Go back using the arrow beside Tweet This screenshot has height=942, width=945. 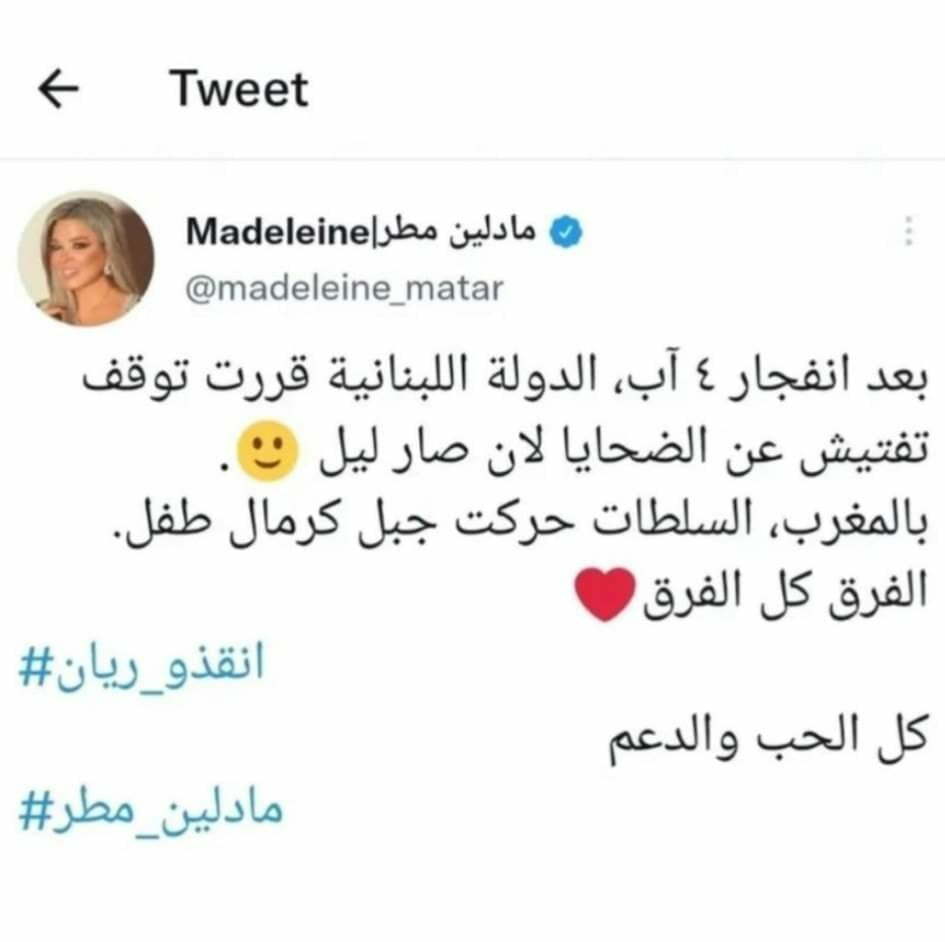pyautogui.click(x=58, y=90)
